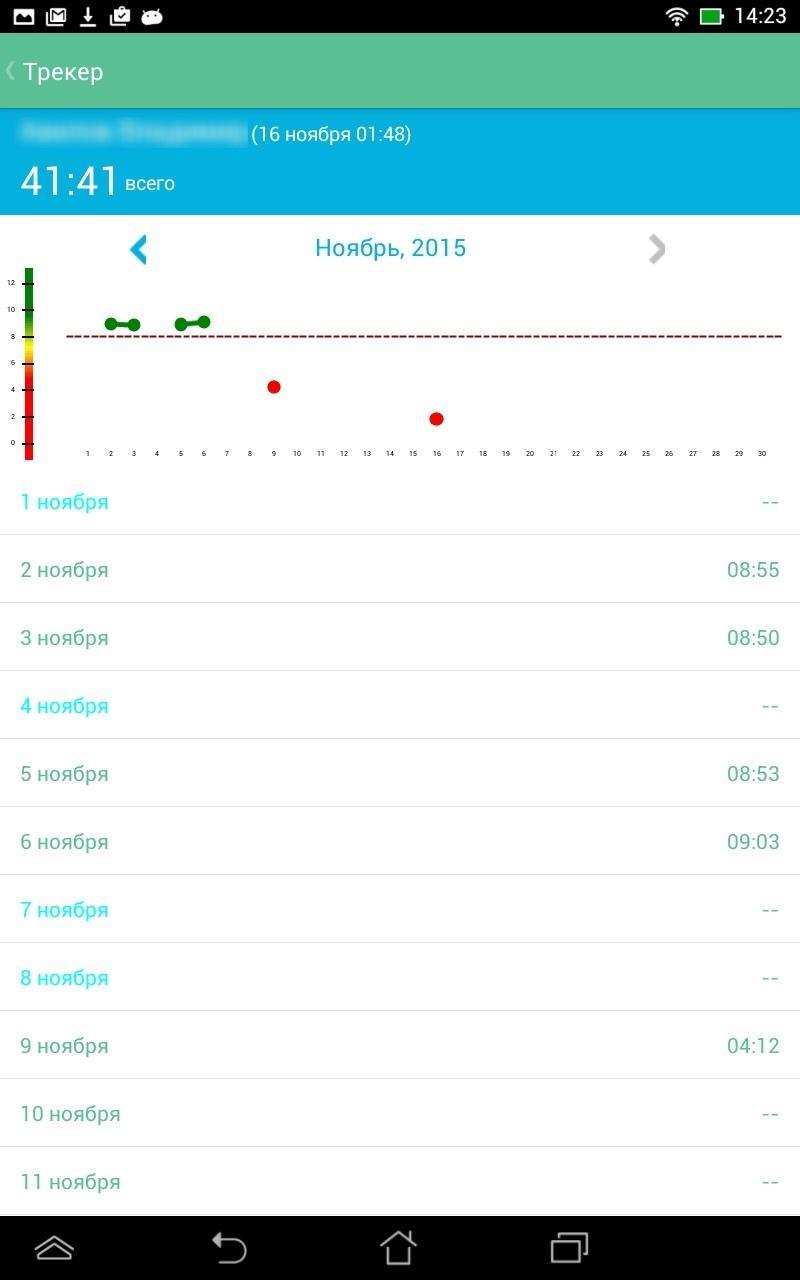Open the recent apps overview
This screenshot has width=800, height=1280.
click(569, 1247)
